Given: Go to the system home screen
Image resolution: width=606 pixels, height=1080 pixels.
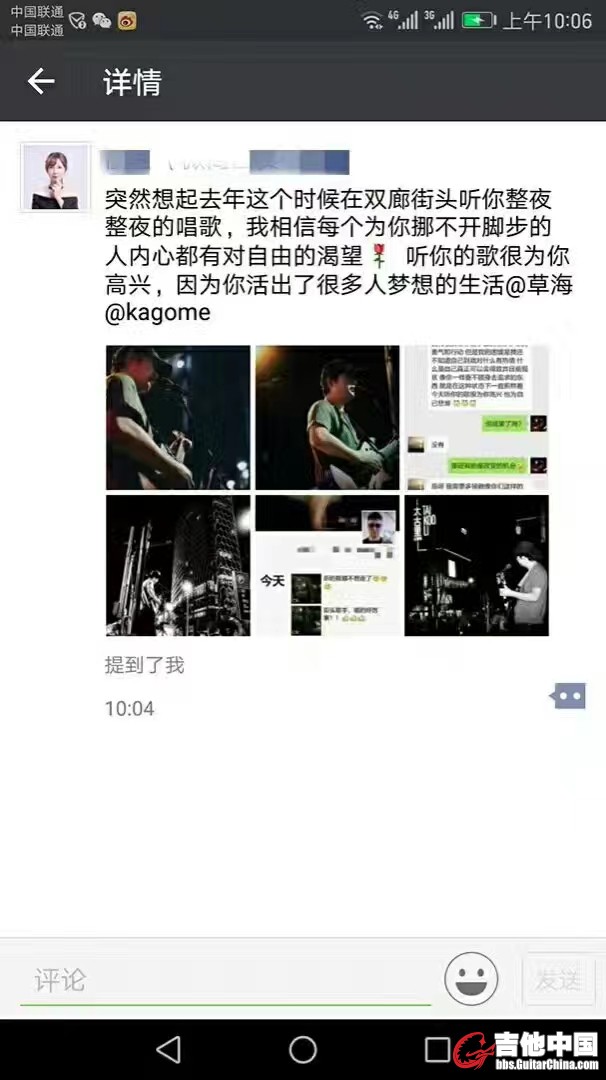Looking at the screenshot, I should pos(303,1049).
